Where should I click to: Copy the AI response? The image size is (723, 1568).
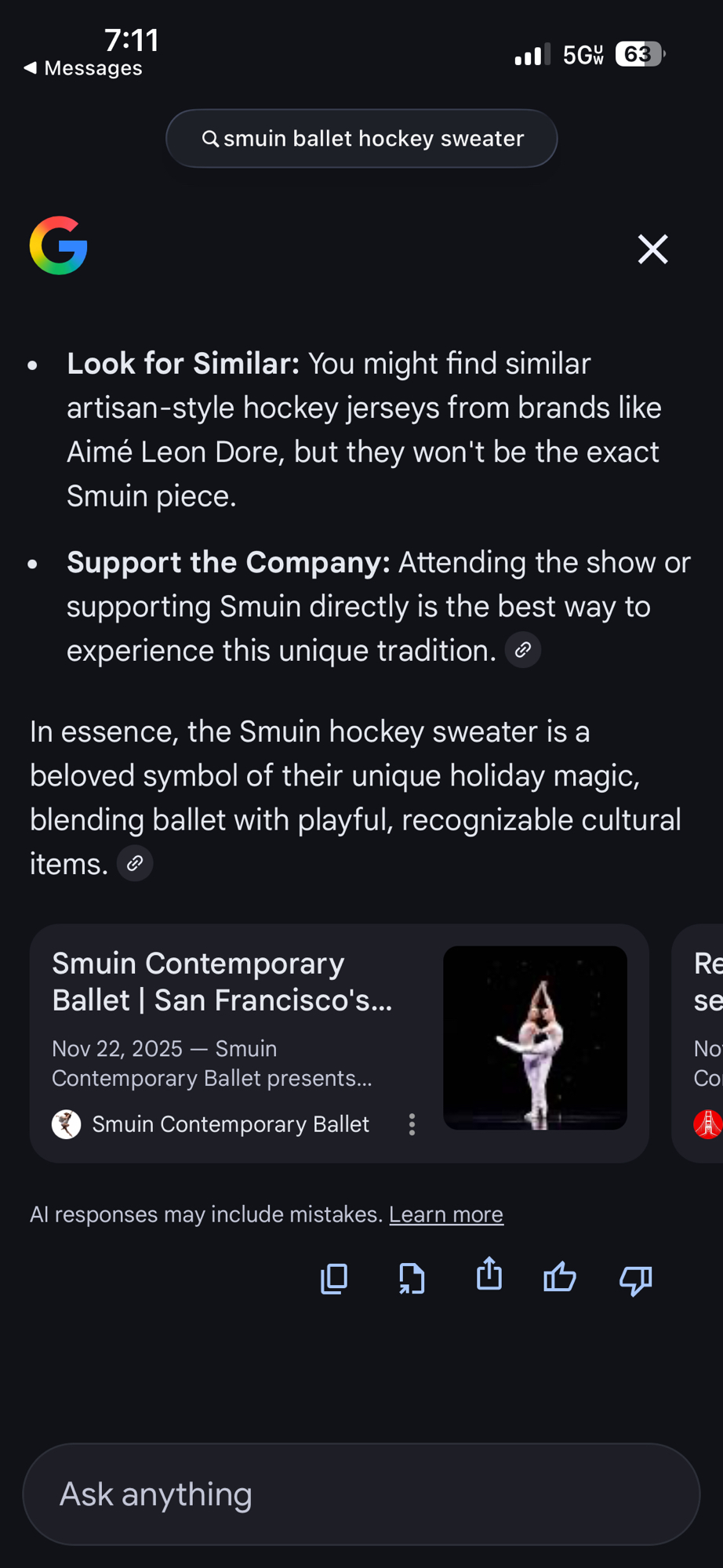pos(334,1278)
